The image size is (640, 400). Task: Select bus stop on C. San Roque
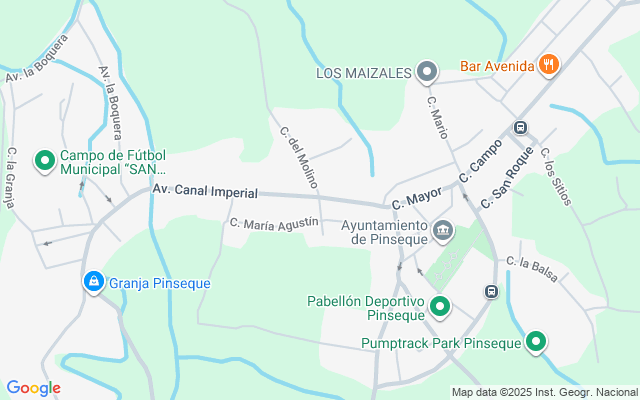(520, 128)
